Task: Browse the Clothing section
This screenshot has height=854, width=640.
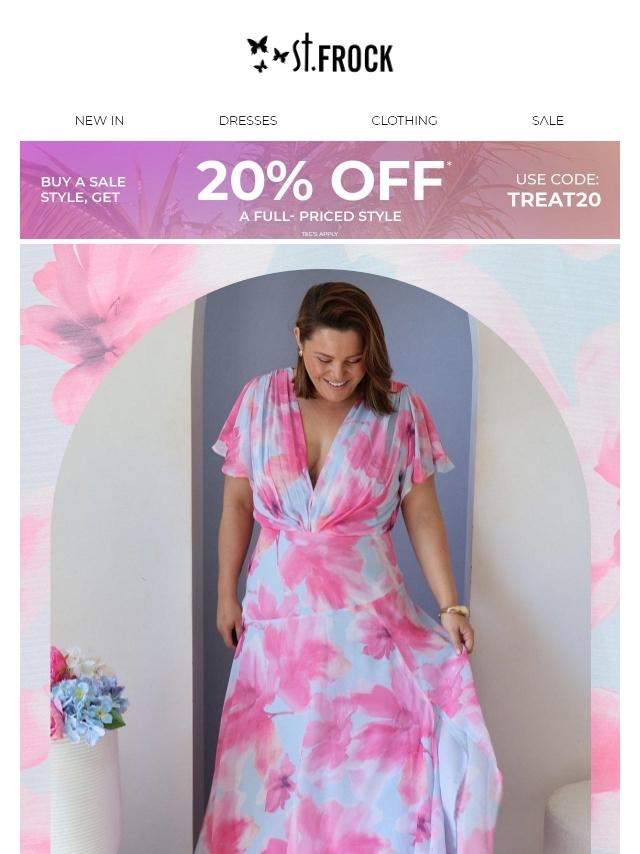Action: pyautogui.click(x=404, y=120)
